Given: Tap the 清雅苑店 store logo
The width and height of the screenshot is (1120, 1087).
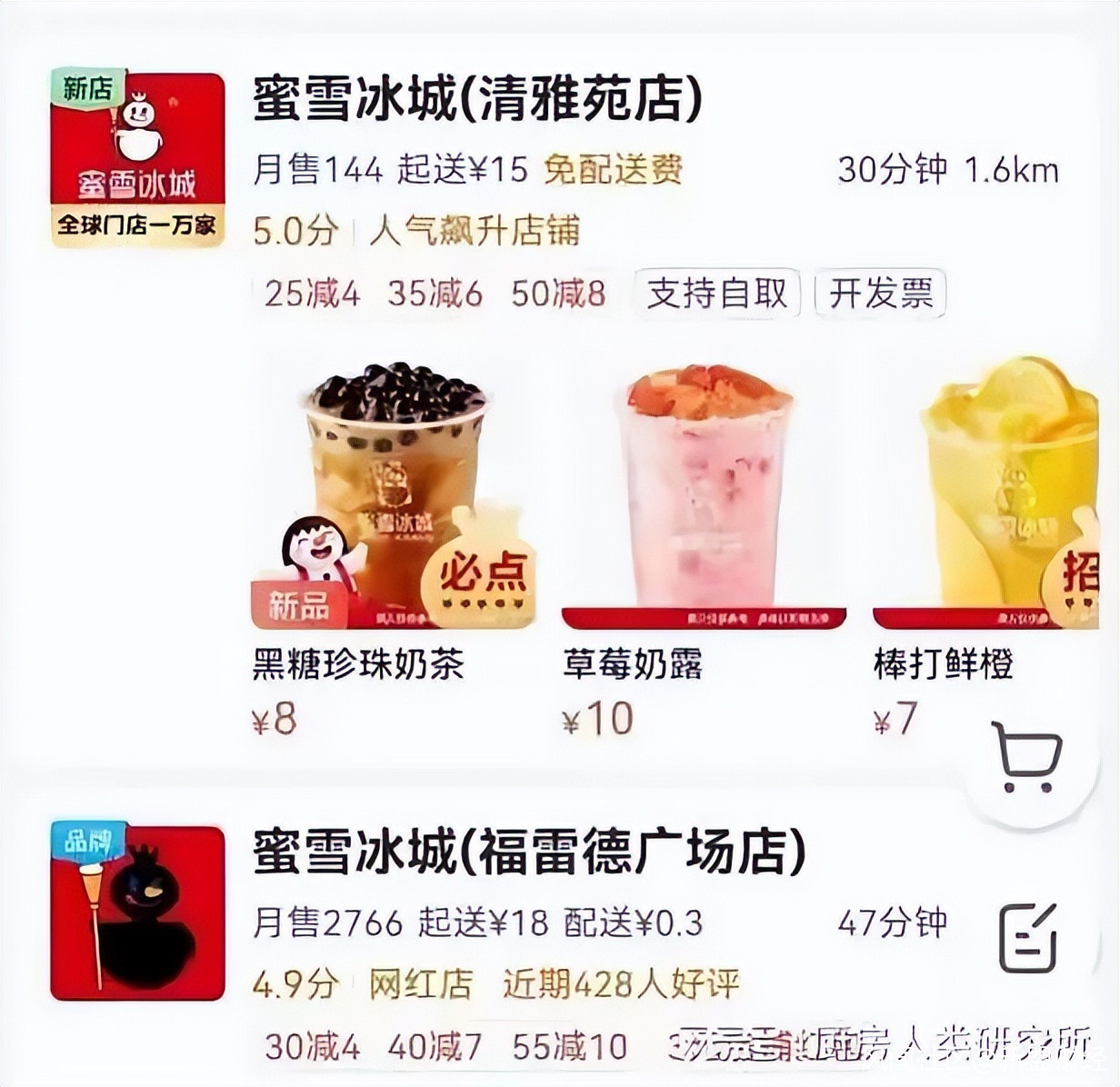Looking at the screenshot, I should tap(137, 159).
